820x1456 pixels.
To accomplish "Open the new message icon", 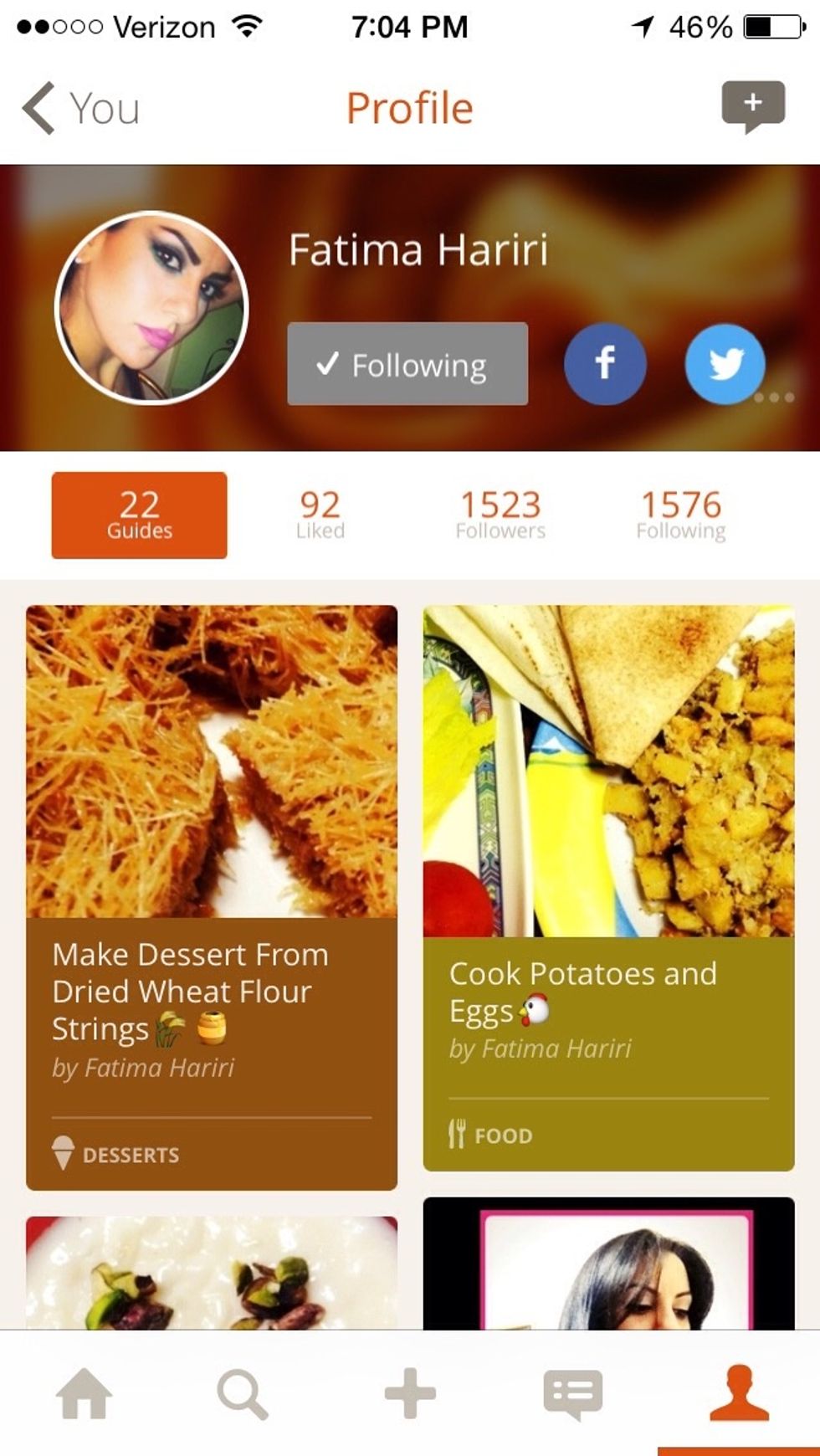I will click(753, 105).
